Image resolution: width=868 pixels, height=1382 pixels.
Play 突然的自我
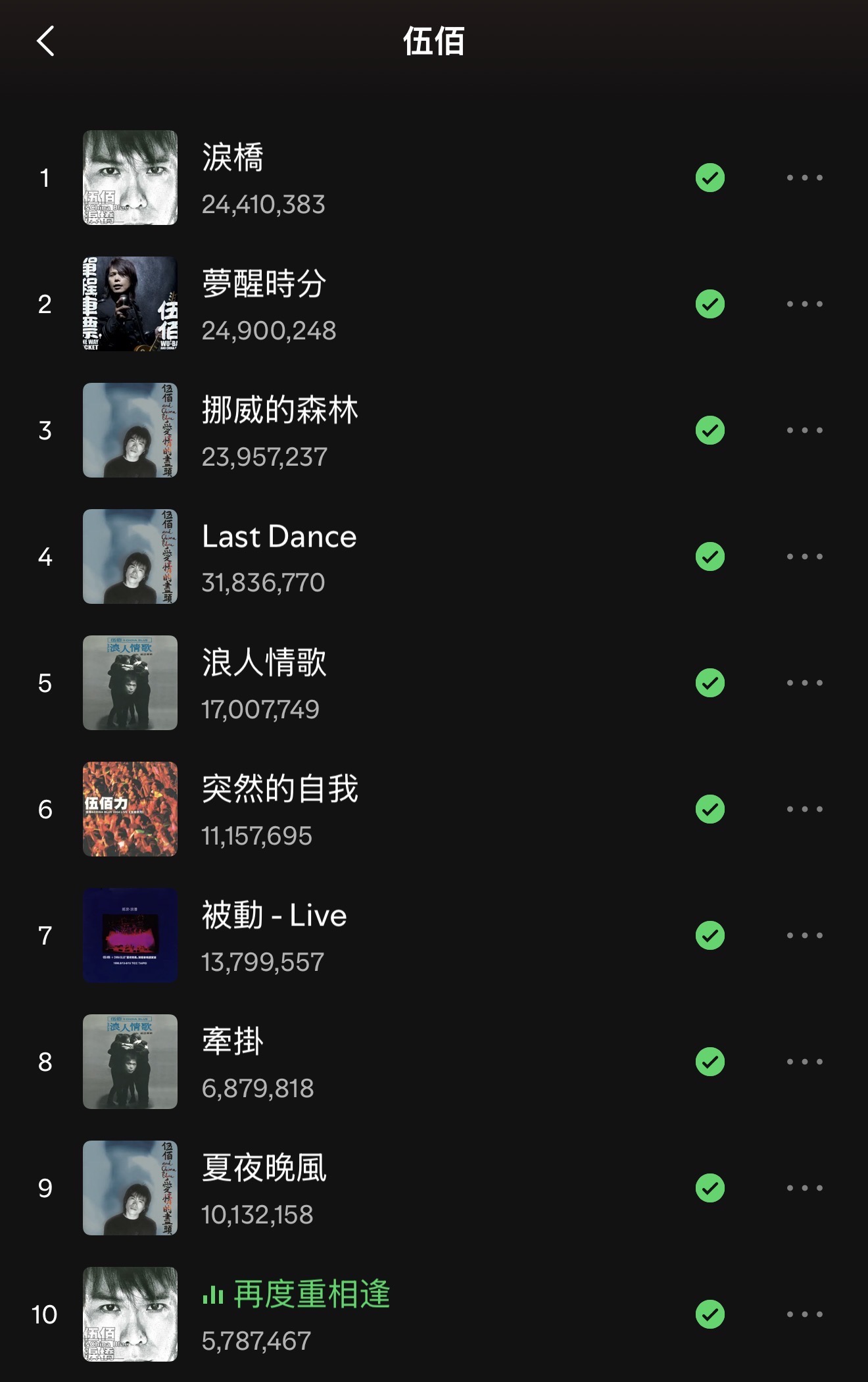click(x=279, y=789)
